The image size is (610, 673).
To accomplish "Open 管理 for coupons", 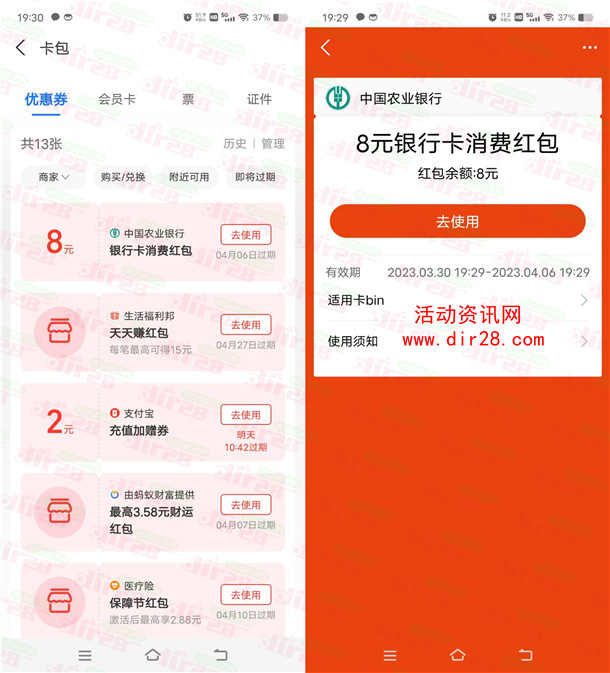I will tap(273, 144).
